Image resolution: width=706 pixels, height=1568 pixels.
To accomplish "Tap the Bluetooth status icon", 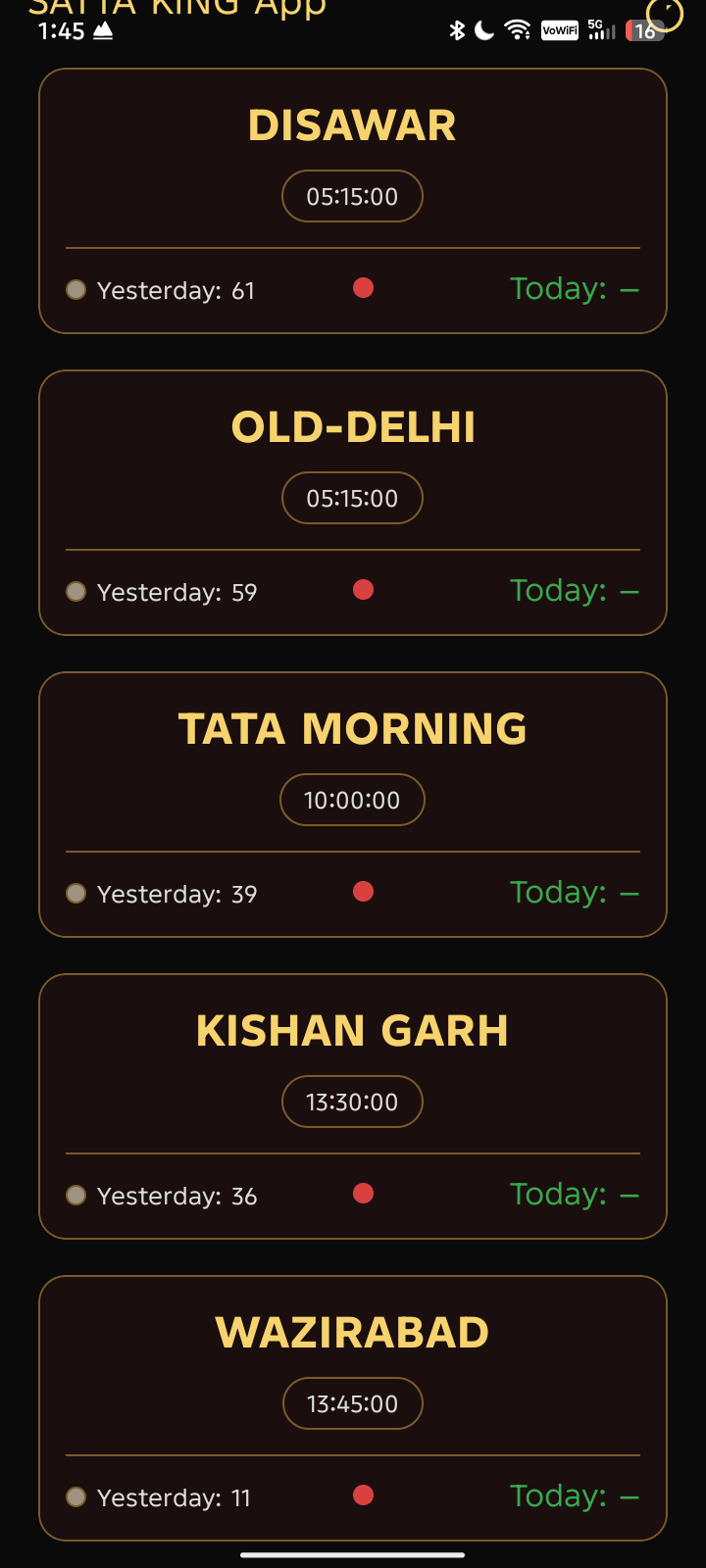I will coord(457,30).
